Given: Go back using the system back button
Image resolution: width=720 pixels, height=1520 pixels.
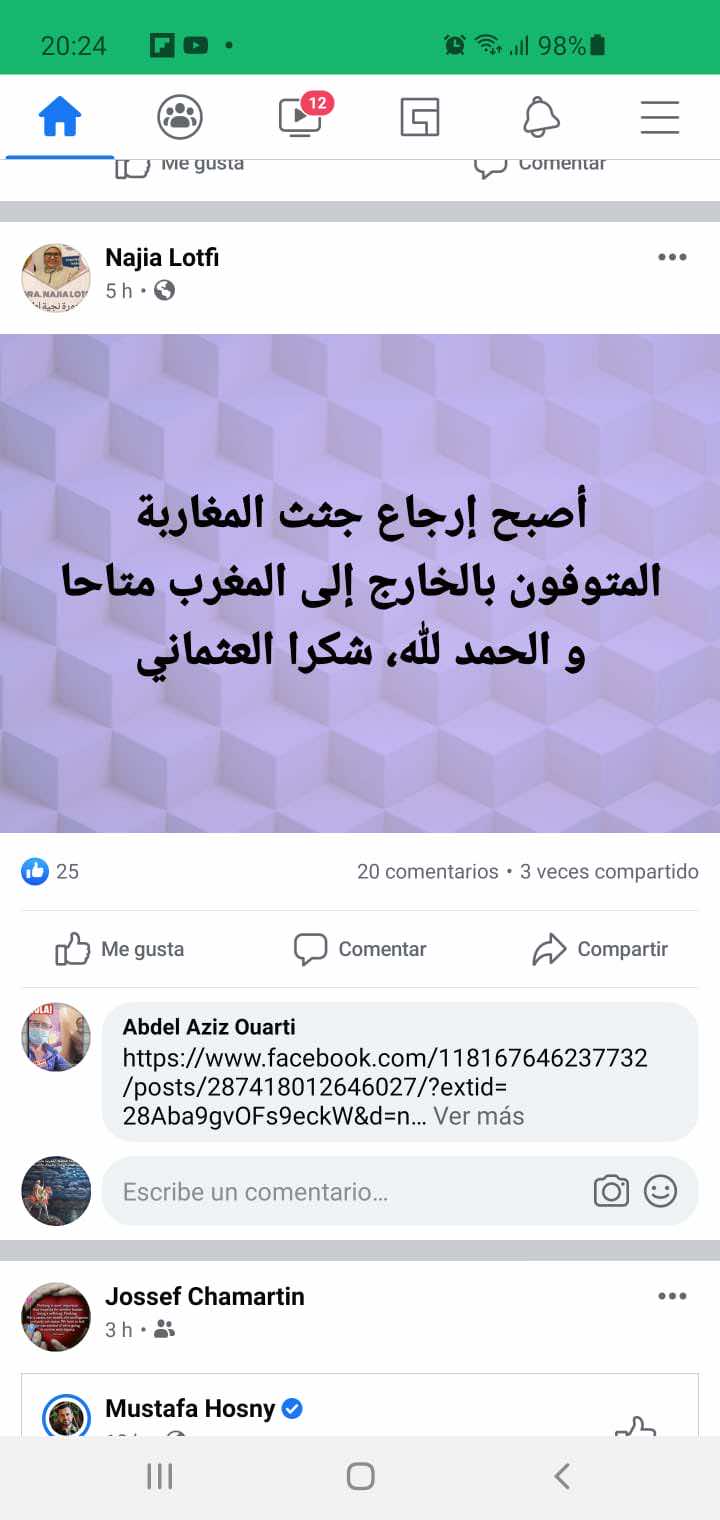Looking at the screenshot, I should (x=562, y=1476).
